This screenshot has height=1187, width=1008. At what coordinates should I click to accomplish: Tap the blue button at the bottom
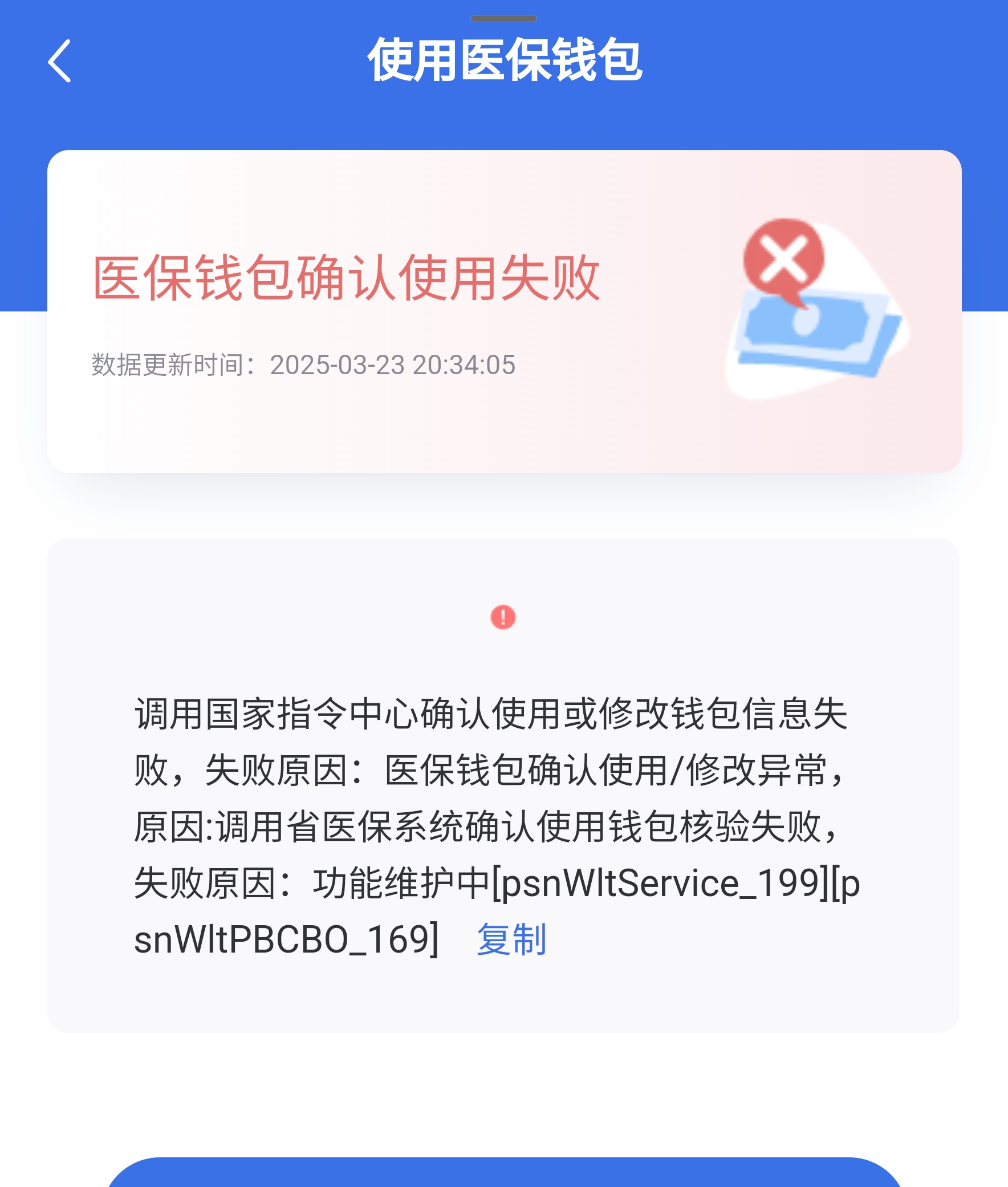[x=504, y=1173]
